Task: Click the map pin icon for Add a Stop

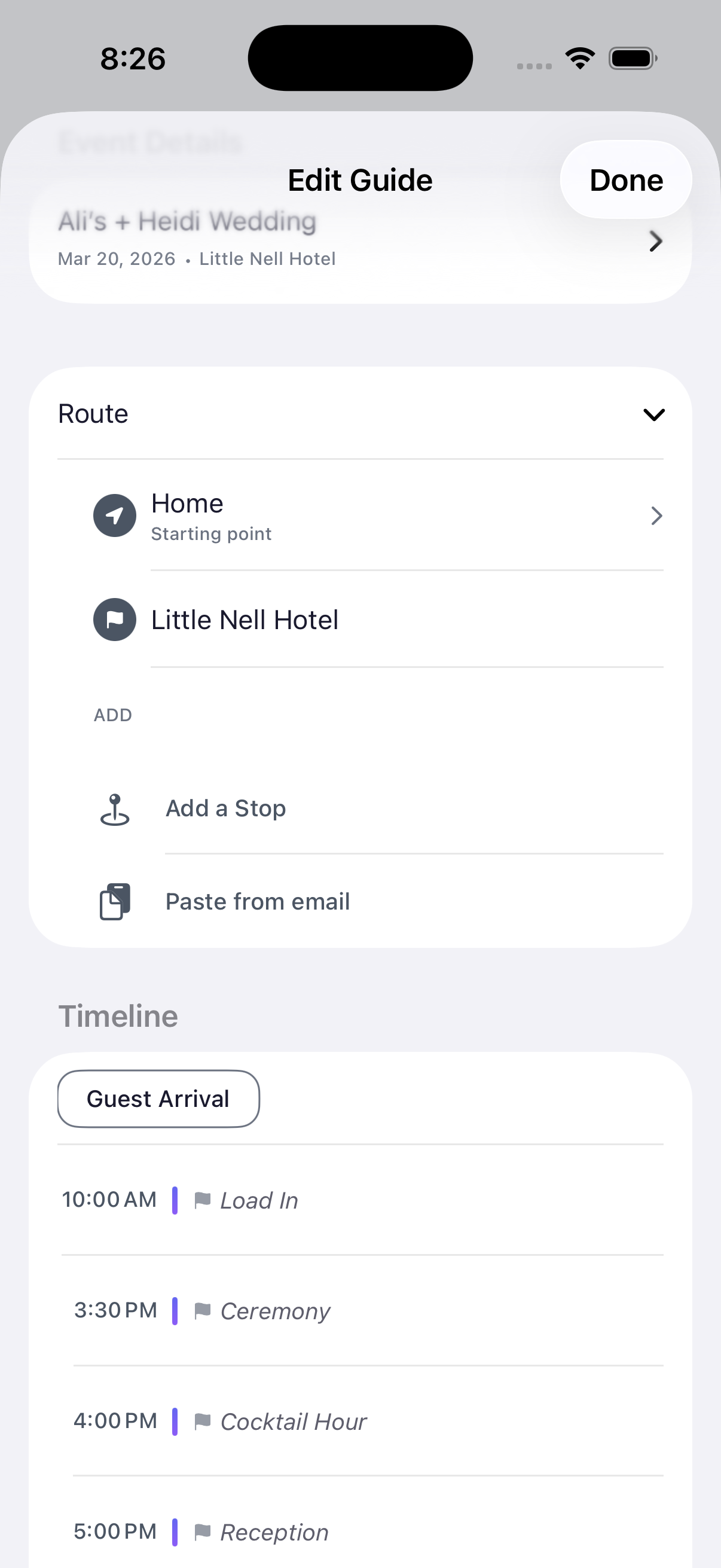Action: 114,811
